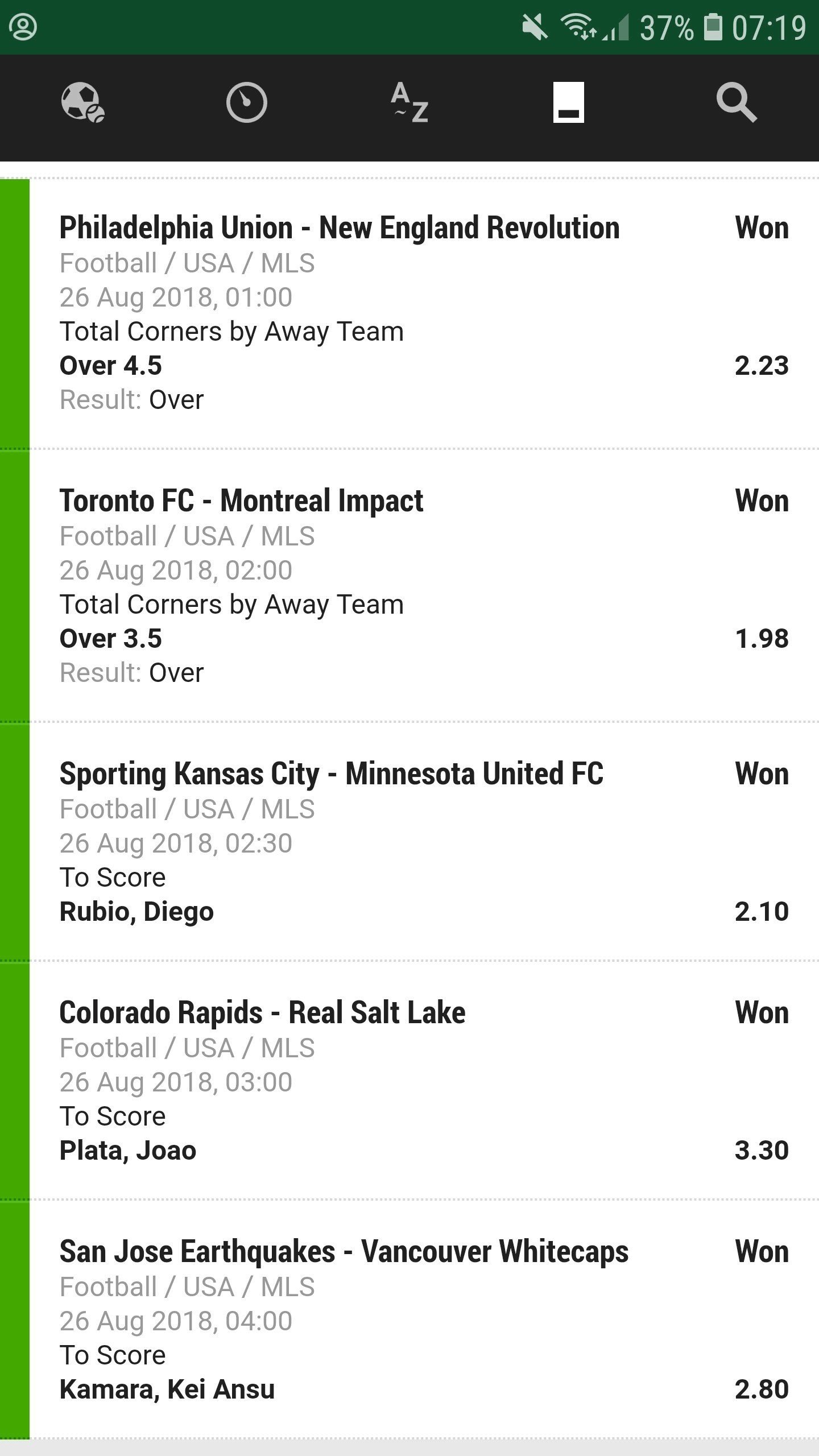
Task: Open Colorado Rapids - Real Salt Lake bet
Action: pyautogui.click(x=262, y=1013)
